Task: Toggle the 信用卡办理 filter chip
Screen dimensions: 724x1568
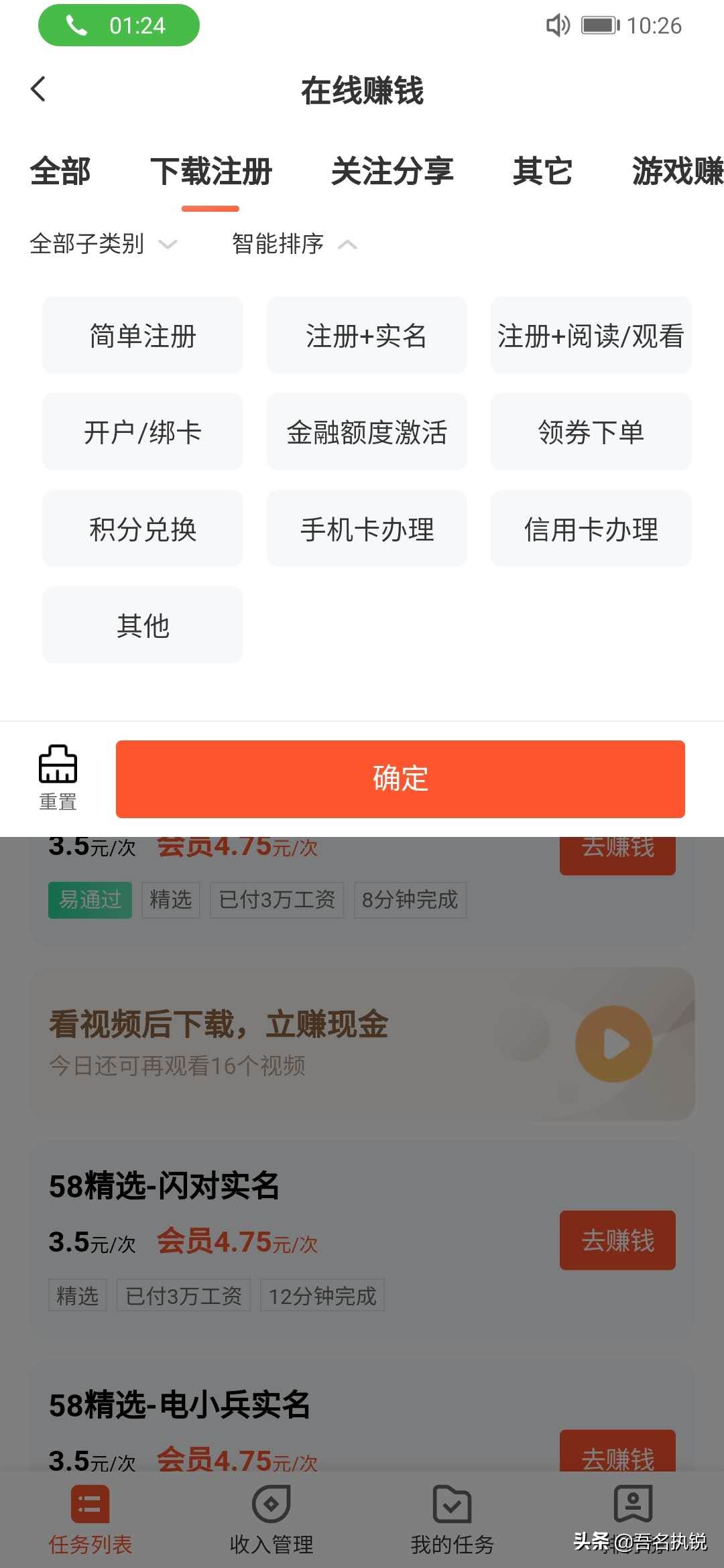Action: click(591, 529)
